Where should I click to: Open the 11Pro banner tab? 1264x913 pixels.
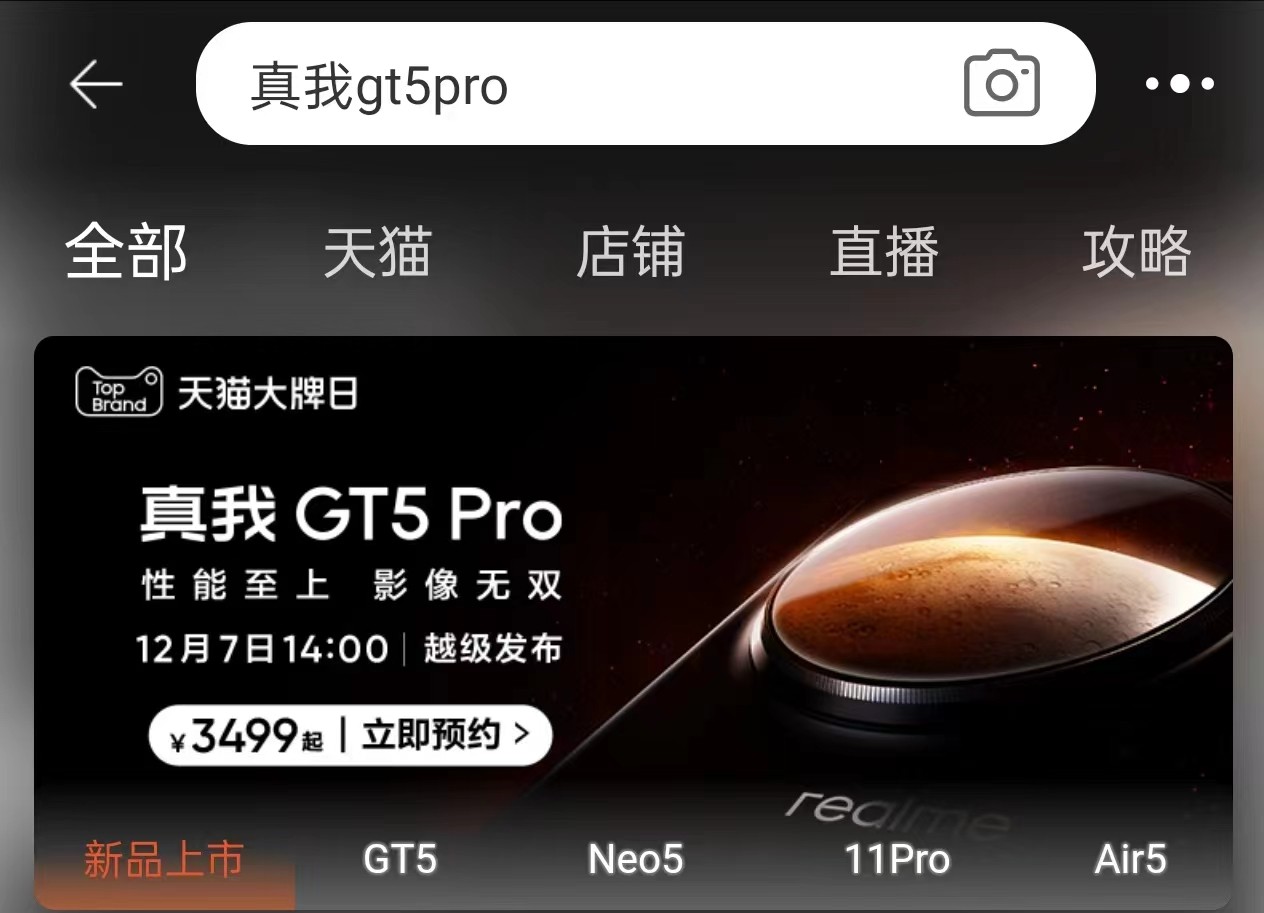(x=897, y=860)
